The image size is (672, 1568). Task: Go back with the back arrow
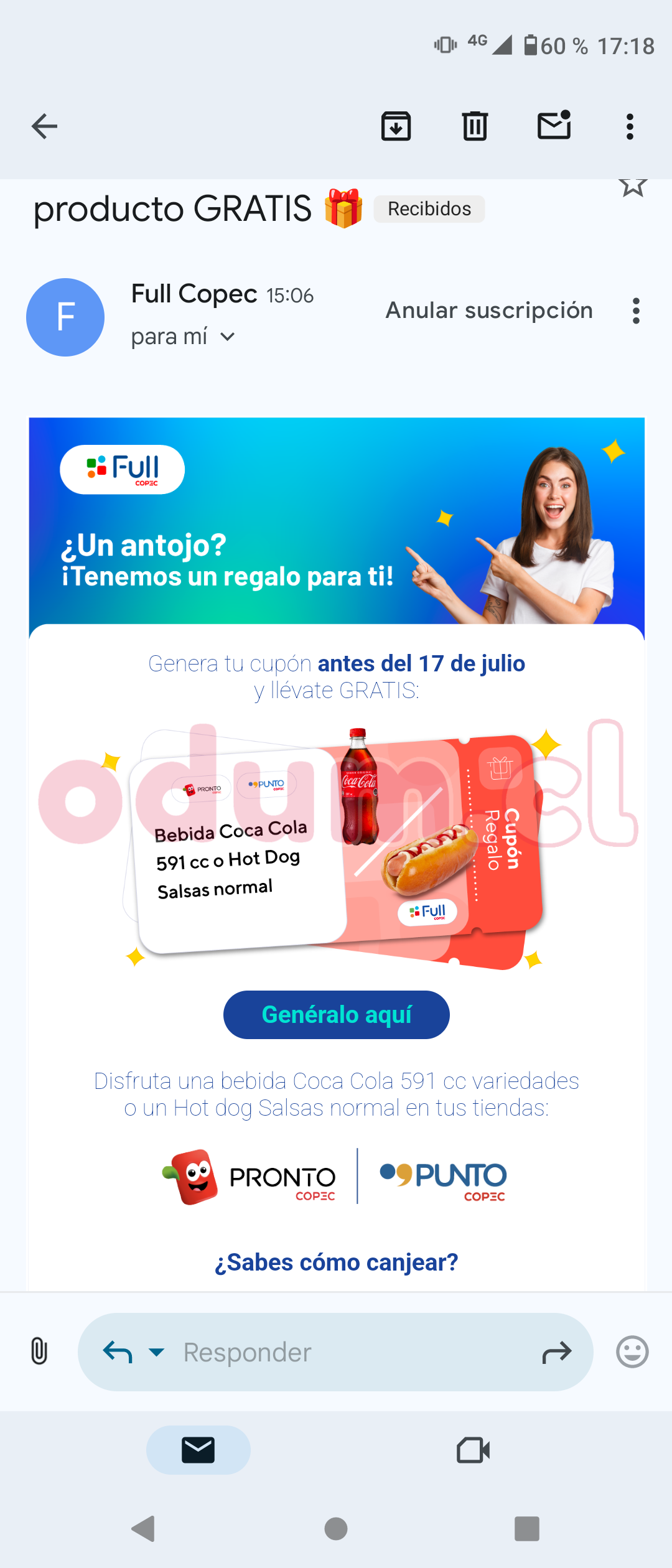coord(44,126)
